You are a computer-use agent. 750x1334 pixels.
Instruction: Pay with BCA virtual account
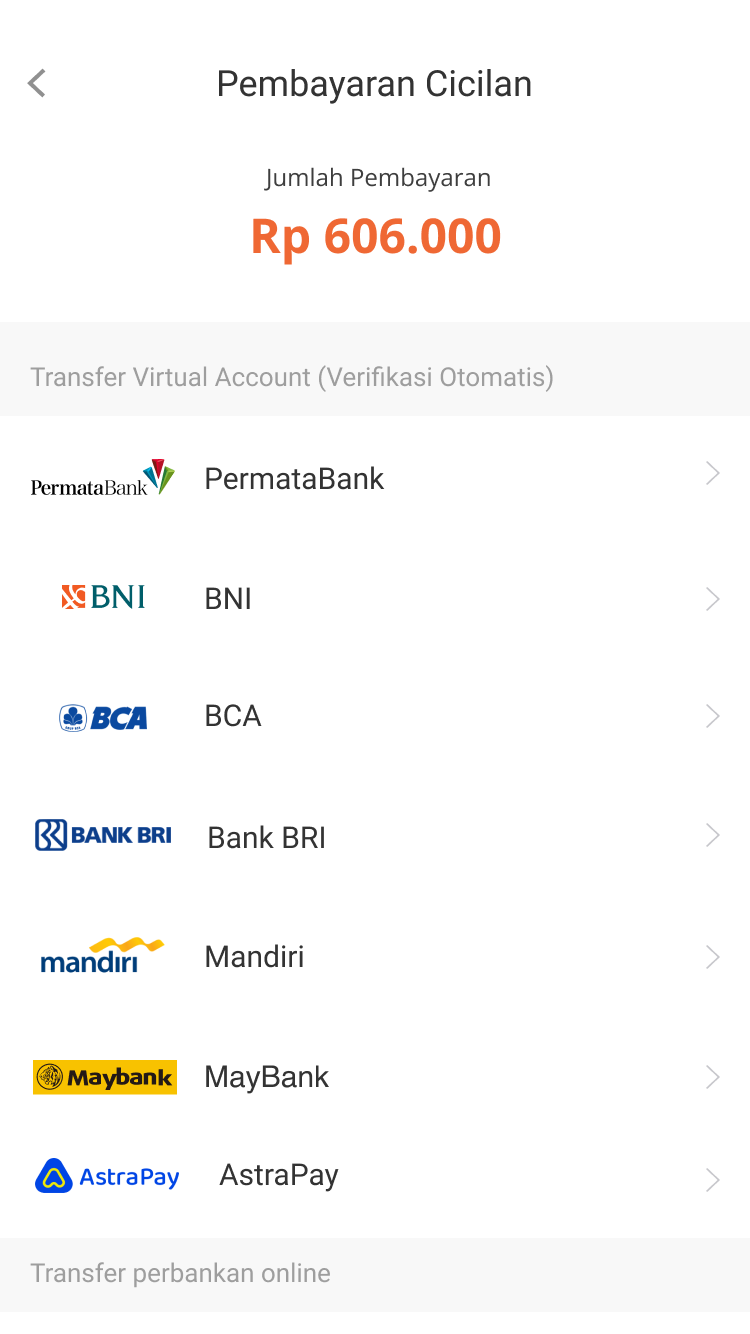[375, 716]
